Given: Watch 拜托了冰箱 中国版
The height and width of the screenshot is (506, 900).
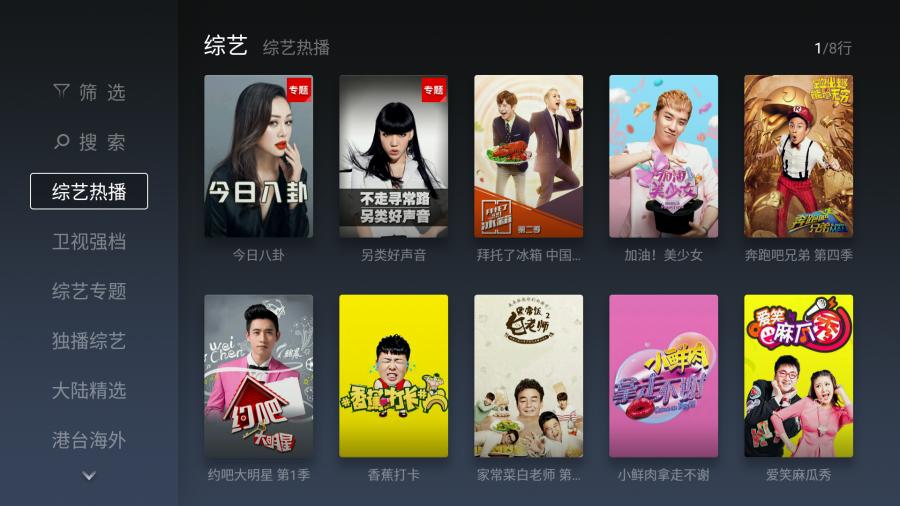Looking at the screenshot, I should pyautogui.click(x=528, y=157).
